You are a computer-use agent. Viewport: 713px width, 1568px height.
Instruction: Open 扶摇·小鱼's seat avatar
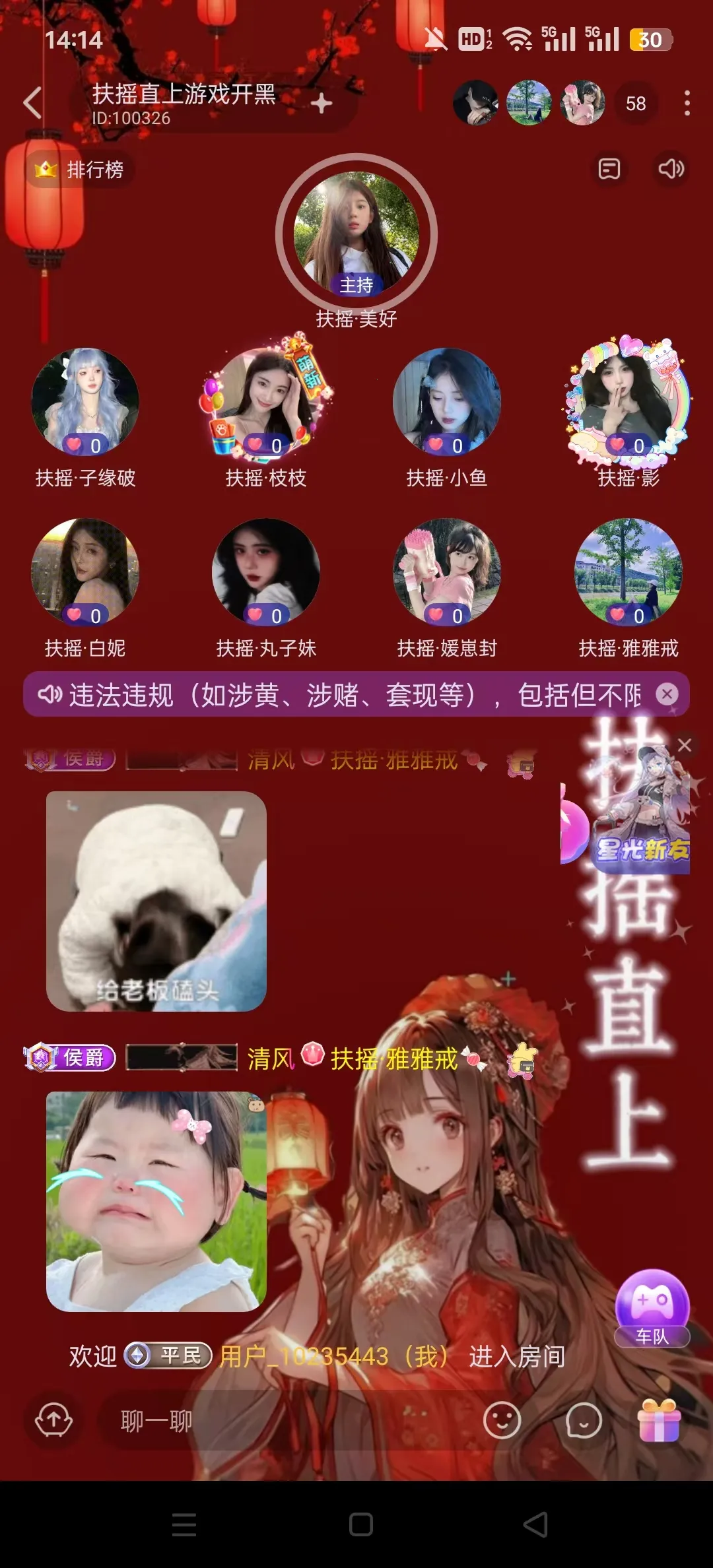(447, 401)
